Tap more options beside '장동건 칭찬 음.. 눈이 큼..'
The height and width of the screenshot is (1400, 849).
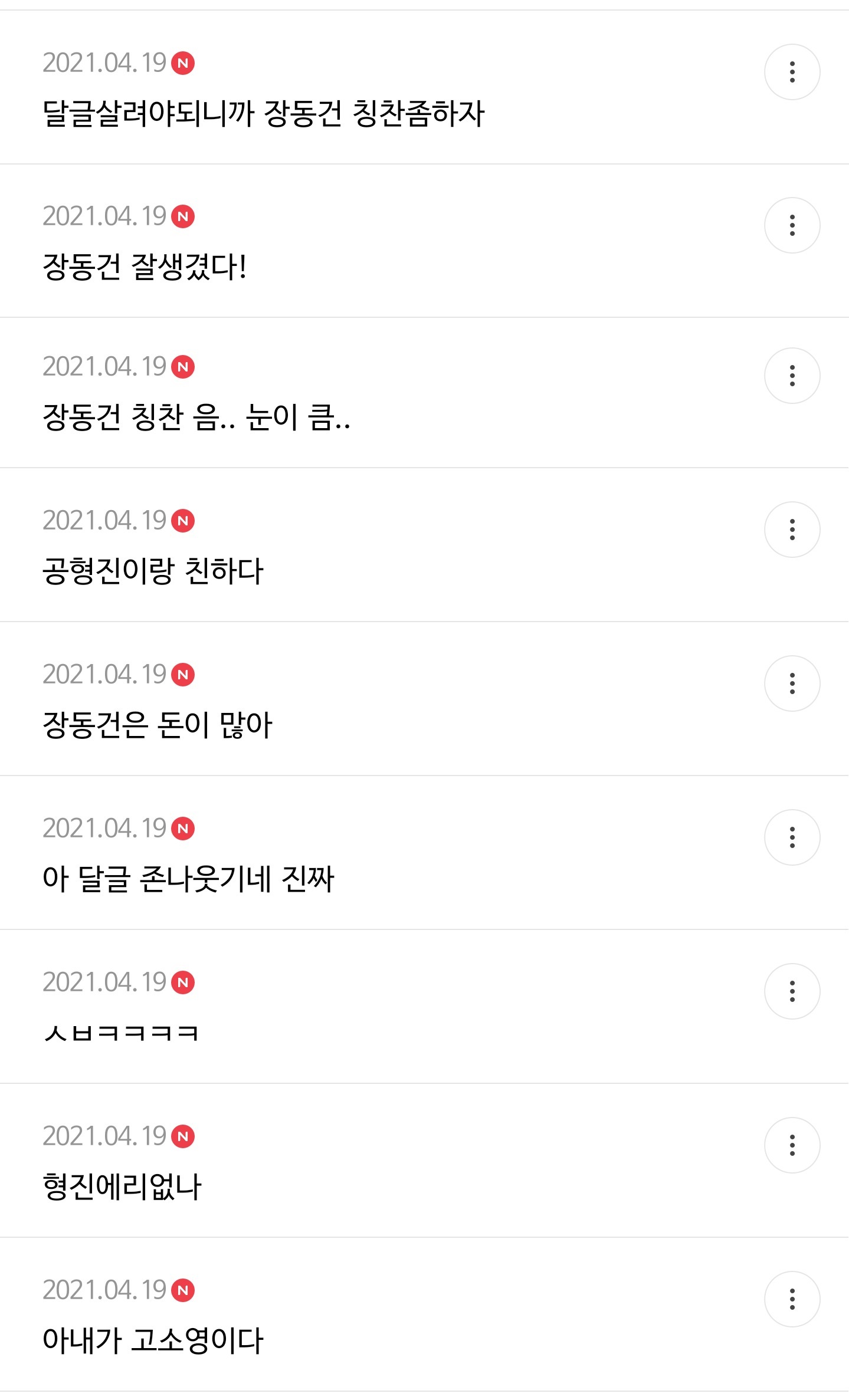pos(792,376)
